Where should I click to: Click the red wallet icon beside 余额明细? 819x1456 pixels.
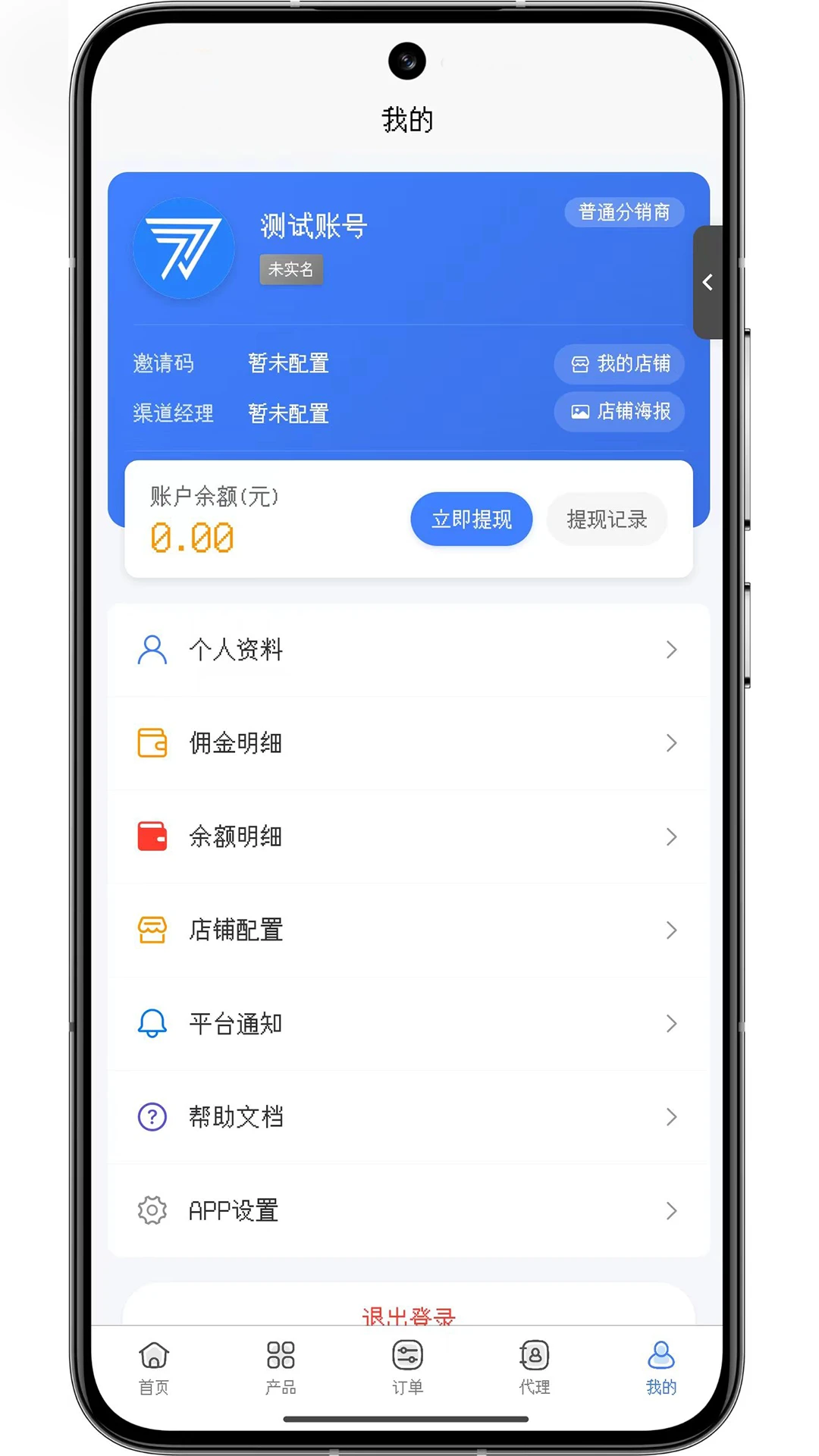152,836
